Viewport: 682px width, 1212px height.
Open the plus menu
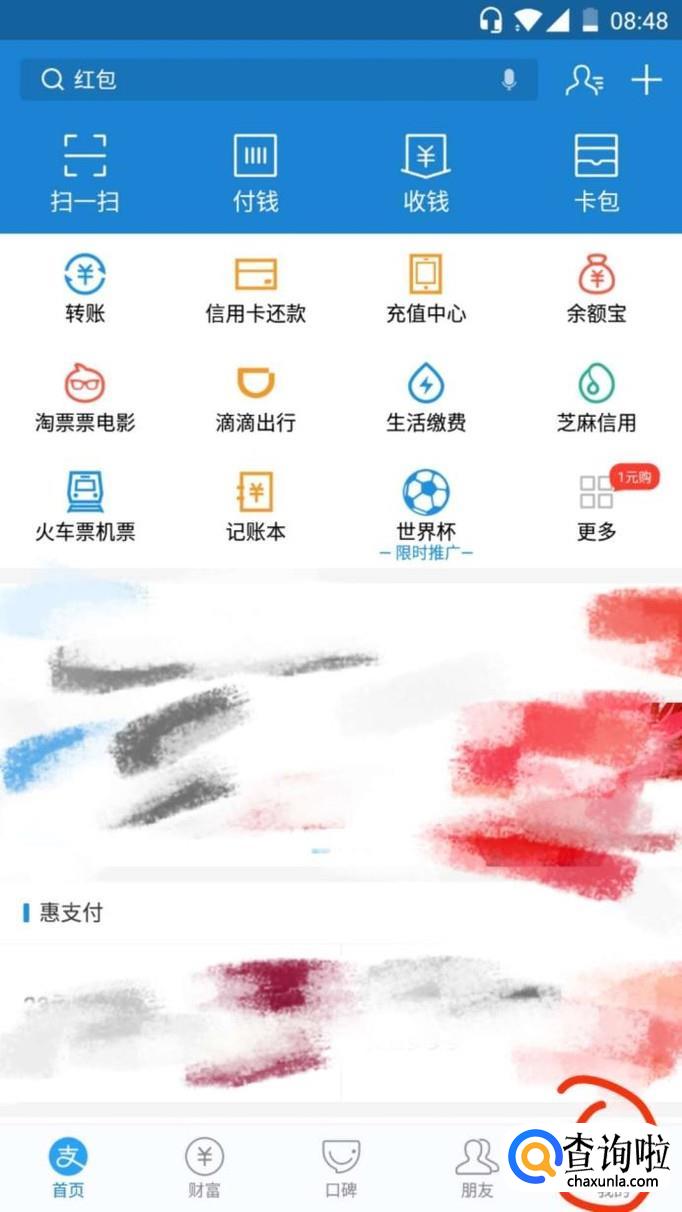coord(647,80)
